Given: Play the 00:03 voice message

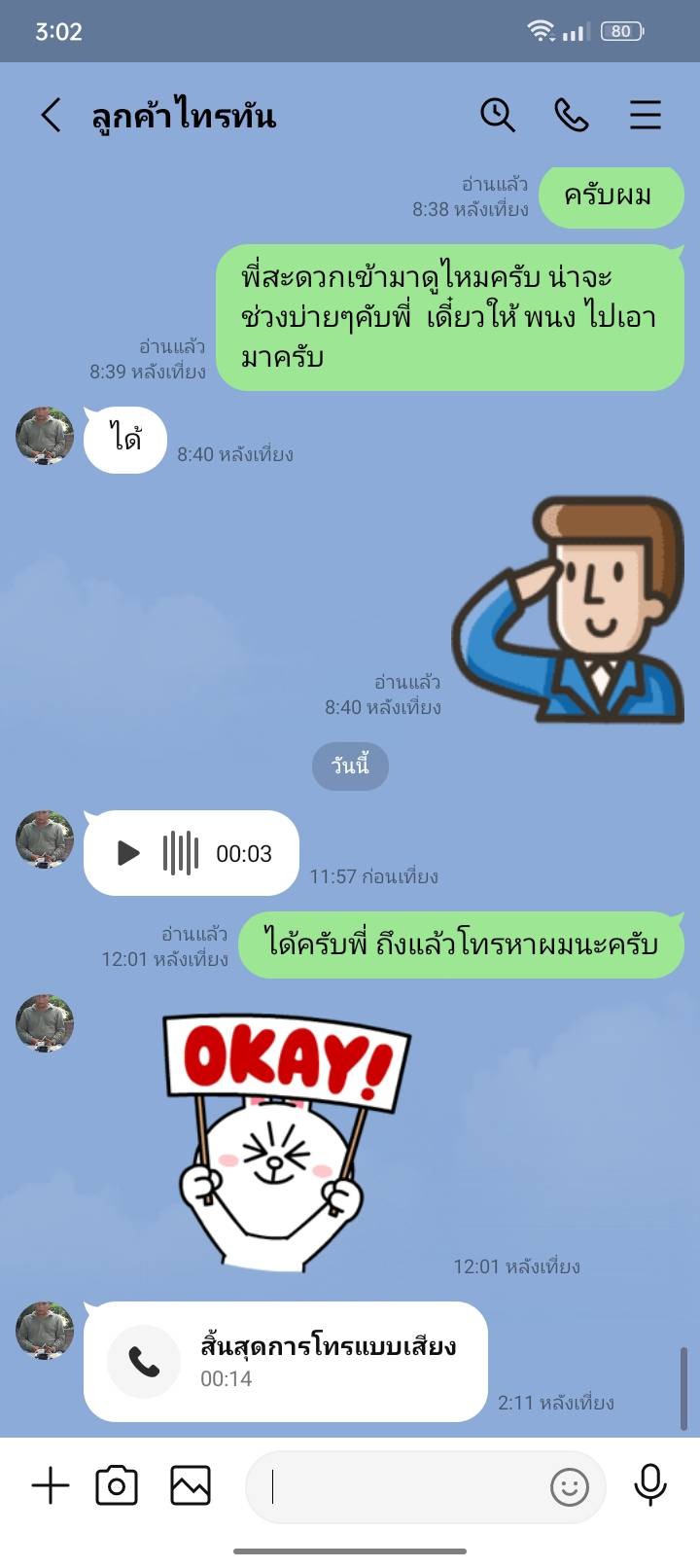Looking at the screenshot, I should tap(128, 853).
